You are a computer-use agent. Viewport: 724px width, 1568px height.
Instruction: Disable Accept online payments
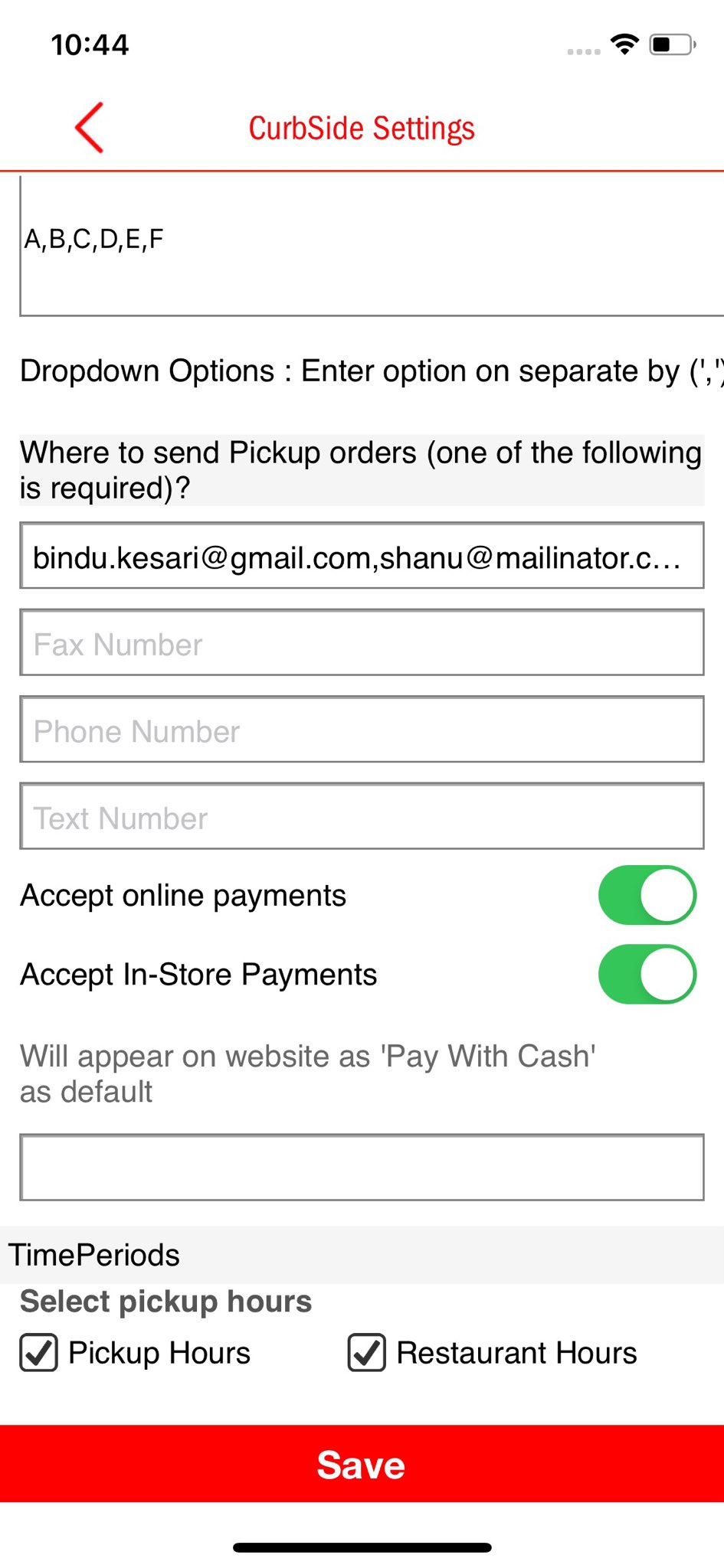pos(647,895)
